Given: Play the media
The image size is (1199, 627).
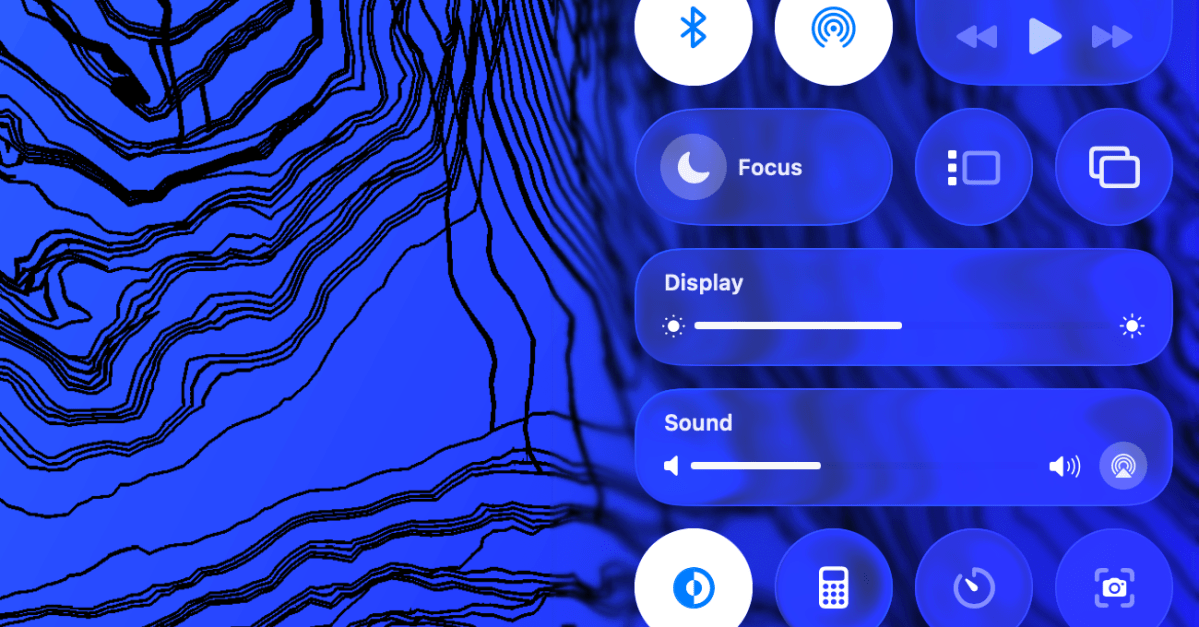Looking at the screenshot, I should click(1044, 37).
